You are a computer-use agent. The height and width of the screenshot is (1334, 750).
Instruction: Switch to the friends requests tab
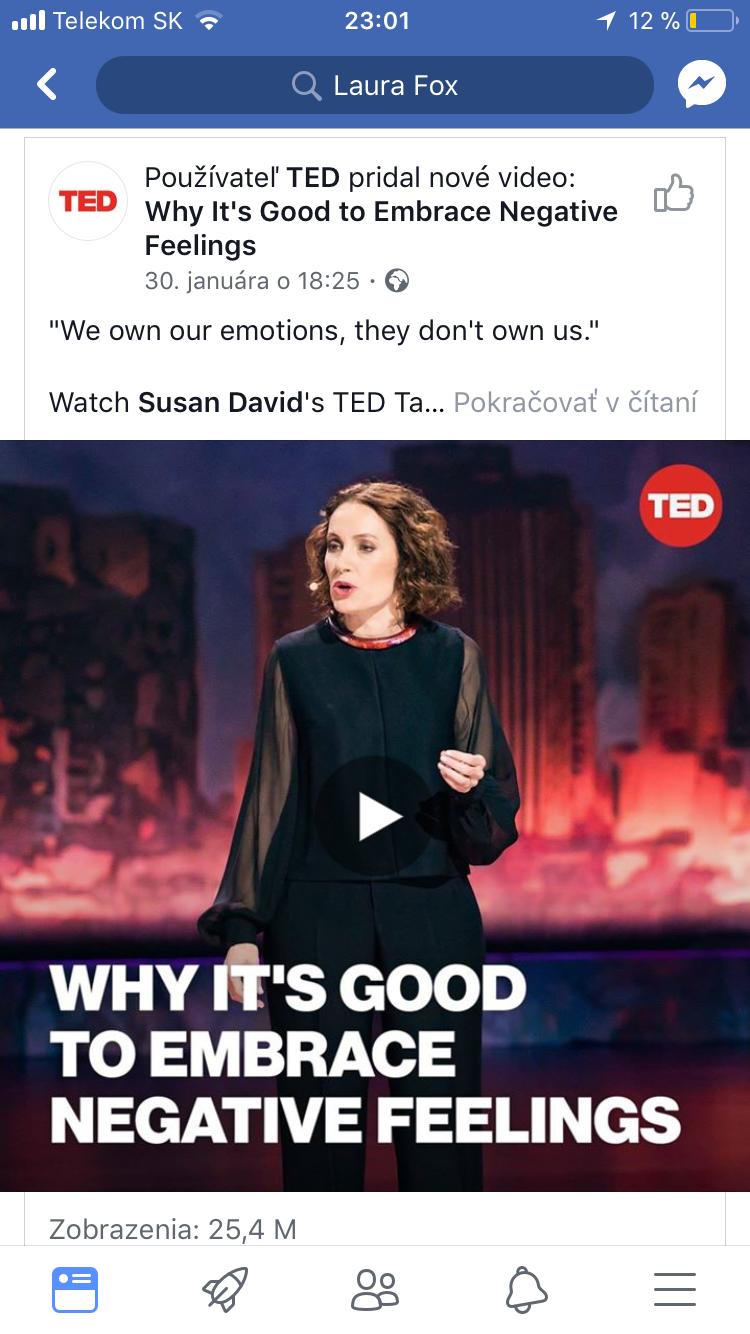pyautogui.click(x=375, y=1289)
